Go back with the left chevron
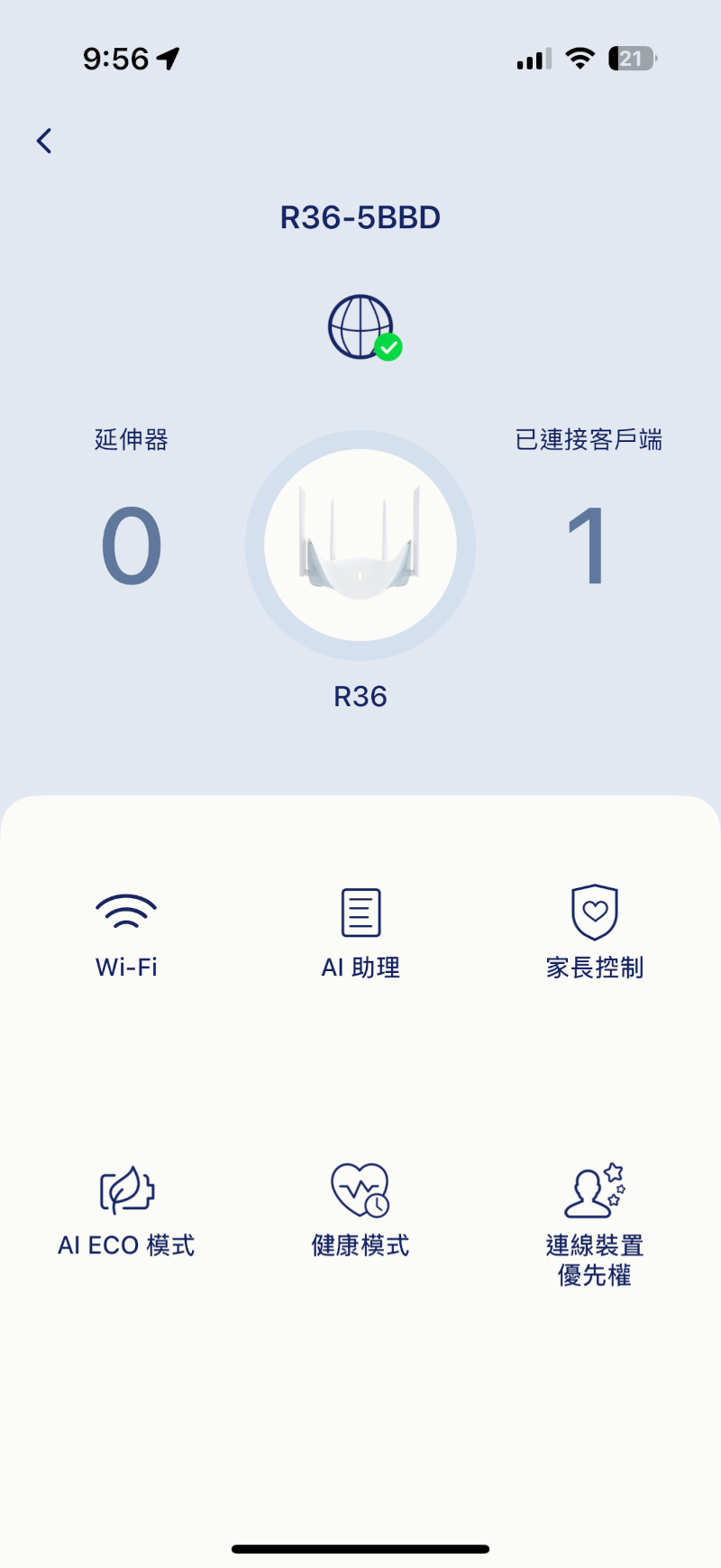Viewport: 721px width, 1568px height. point(44,141)
